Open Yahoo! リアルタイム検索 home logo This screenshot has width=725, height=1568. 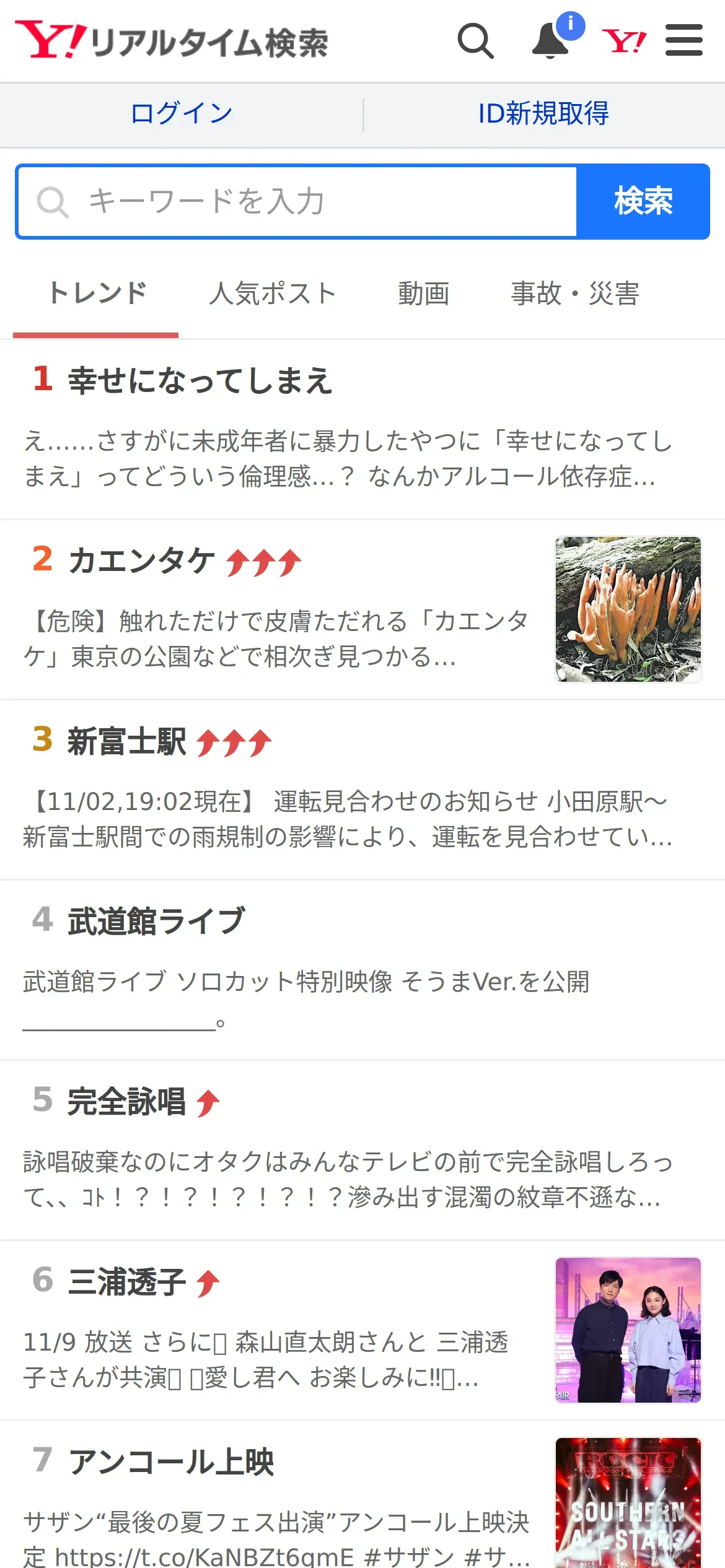tap(172, 41)
